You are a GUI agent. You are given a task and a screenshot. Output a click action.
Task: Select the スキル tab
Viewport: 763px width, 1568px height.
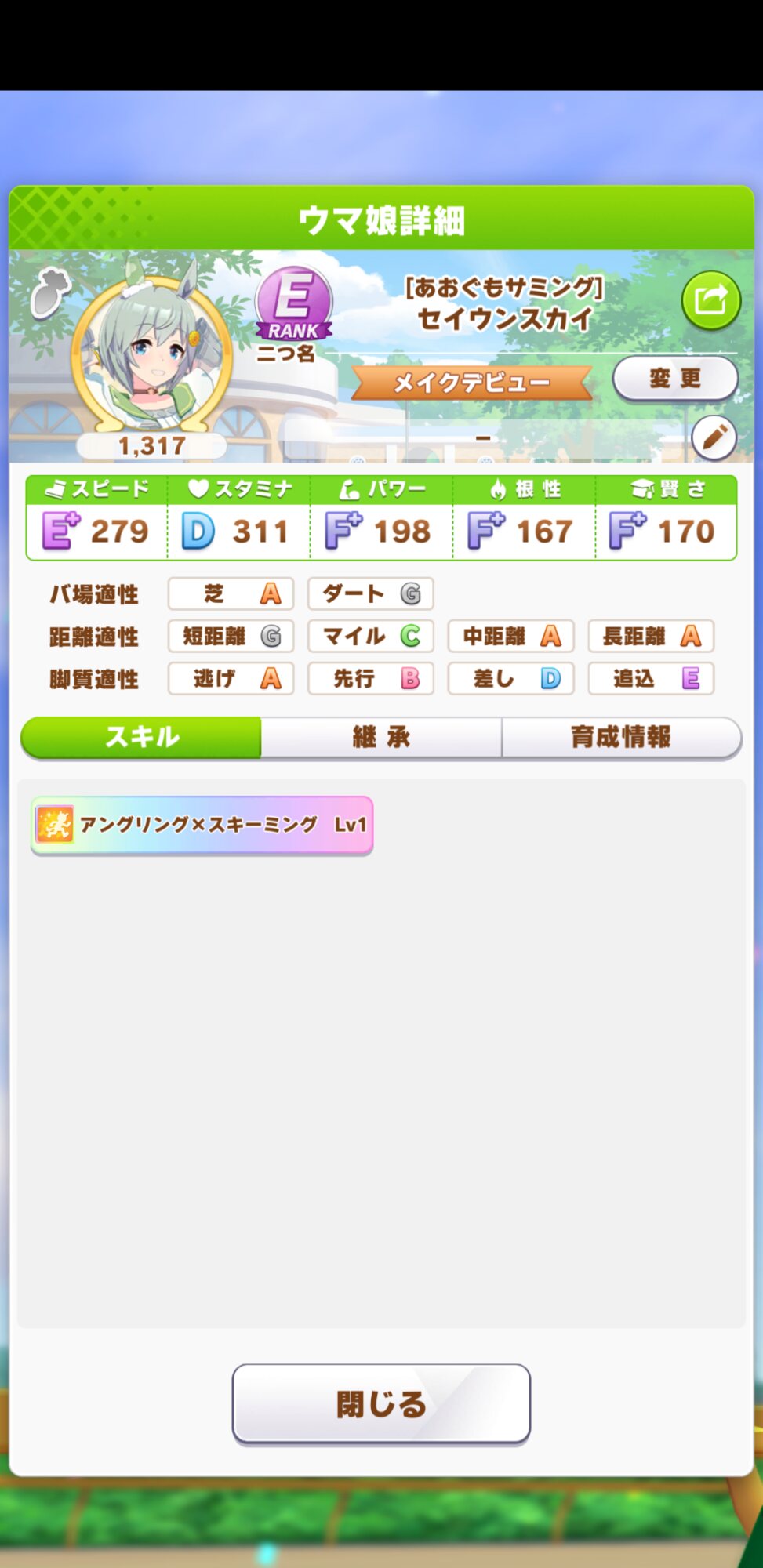[x=142, y=737]
